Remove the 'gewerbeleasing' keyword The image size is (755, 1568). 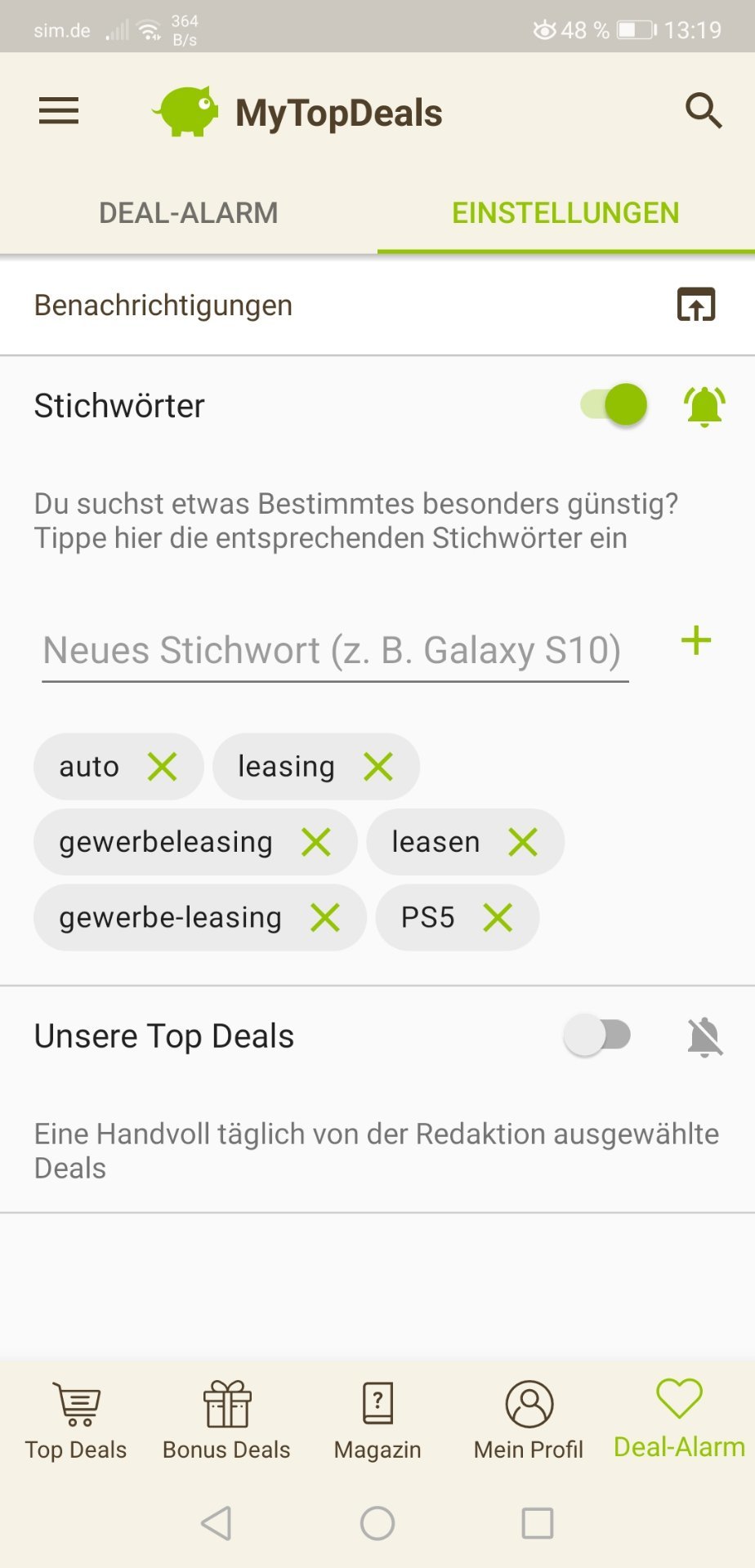point(316,842)
